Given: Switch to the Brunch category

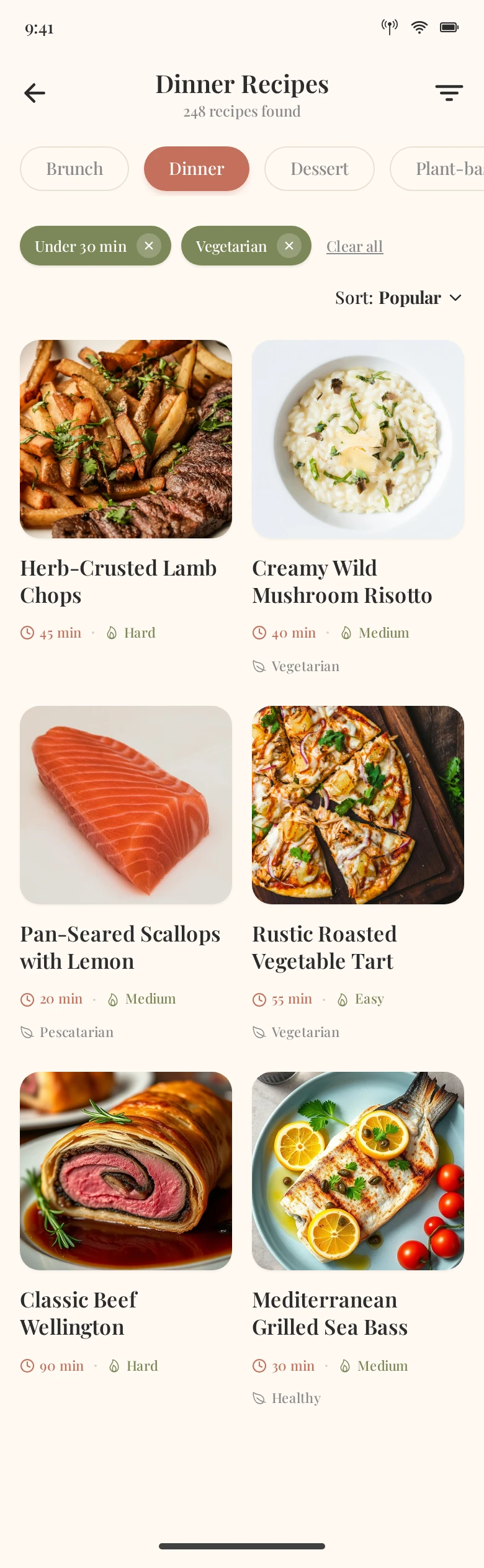Looking at the screenshot, I should tap(74, 169).
